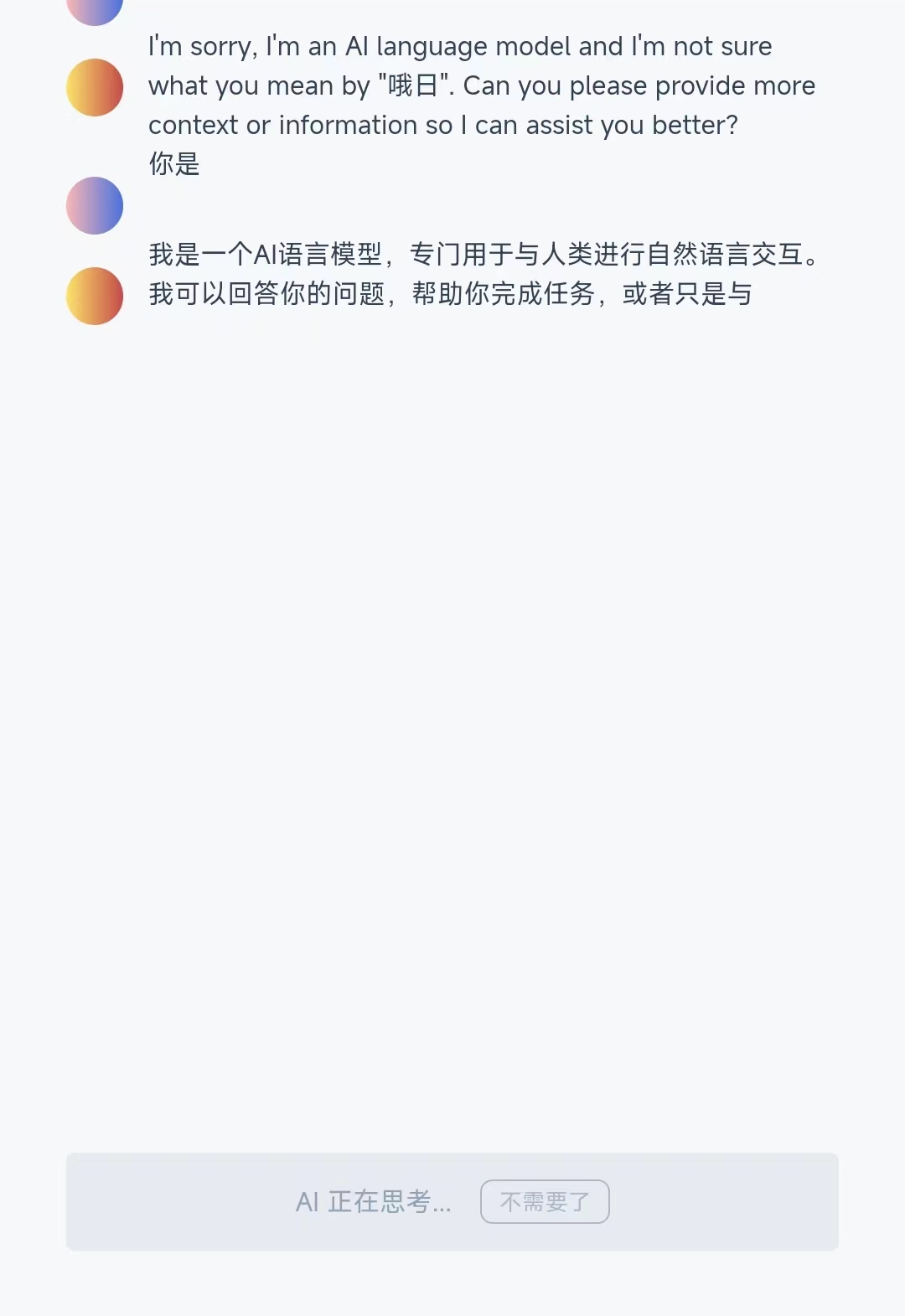Click the 我是一个AI语言模型 Chinese message bubble

point(483,275)
